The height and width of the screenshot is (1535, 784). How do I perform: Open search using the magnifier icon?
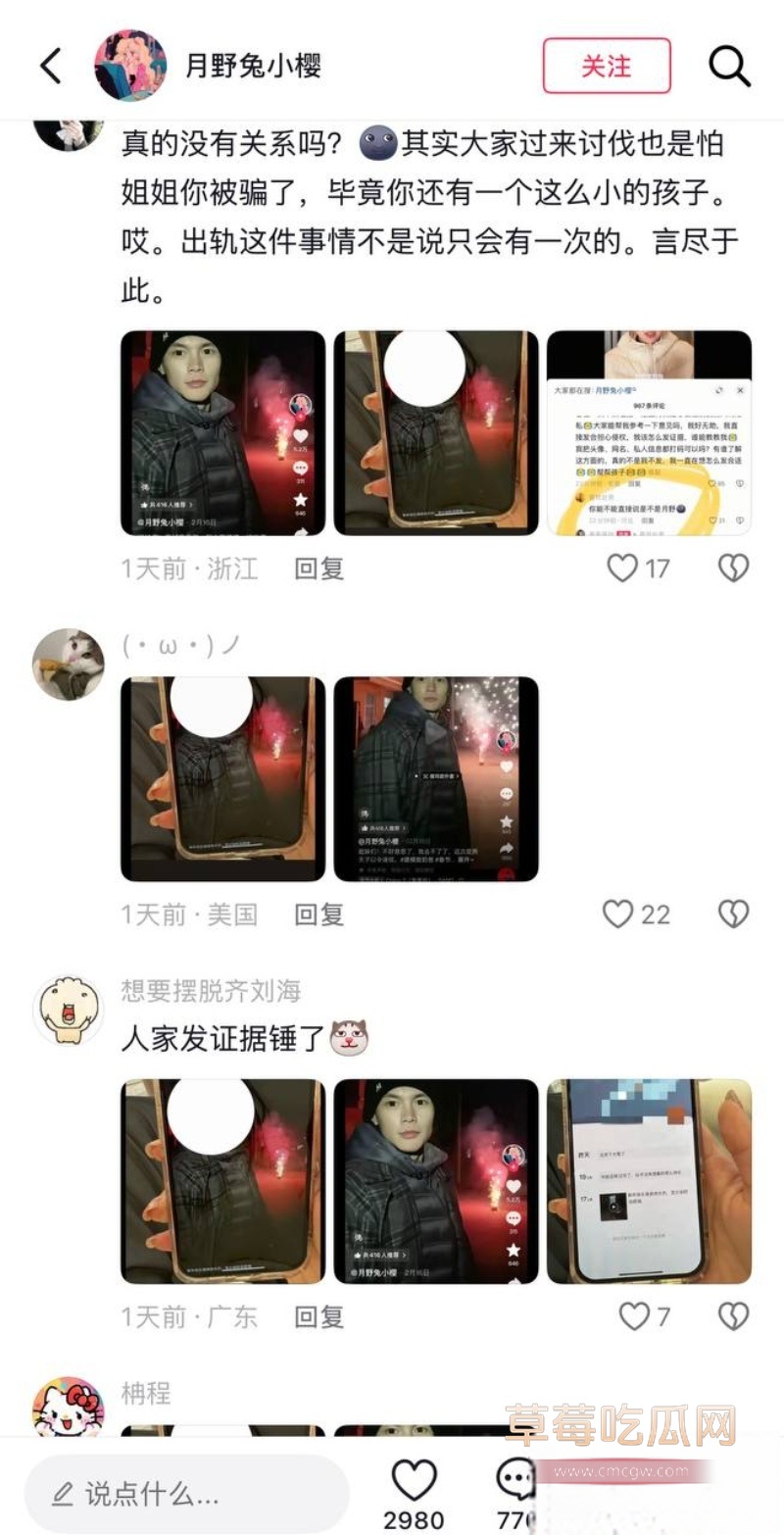[x=729, y=66]
